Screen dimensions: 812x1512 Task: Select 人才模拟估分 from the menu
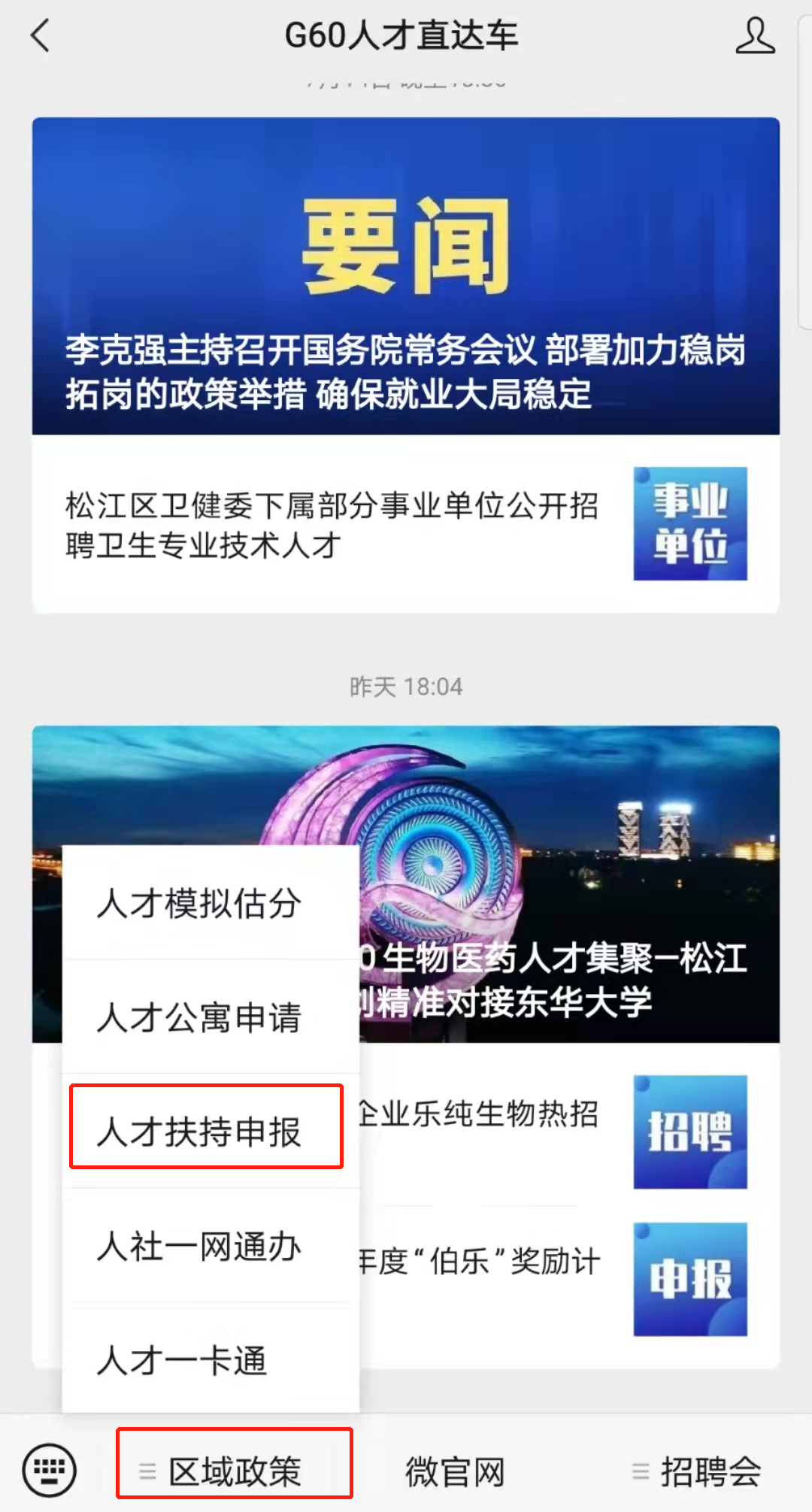pos(199,903)
